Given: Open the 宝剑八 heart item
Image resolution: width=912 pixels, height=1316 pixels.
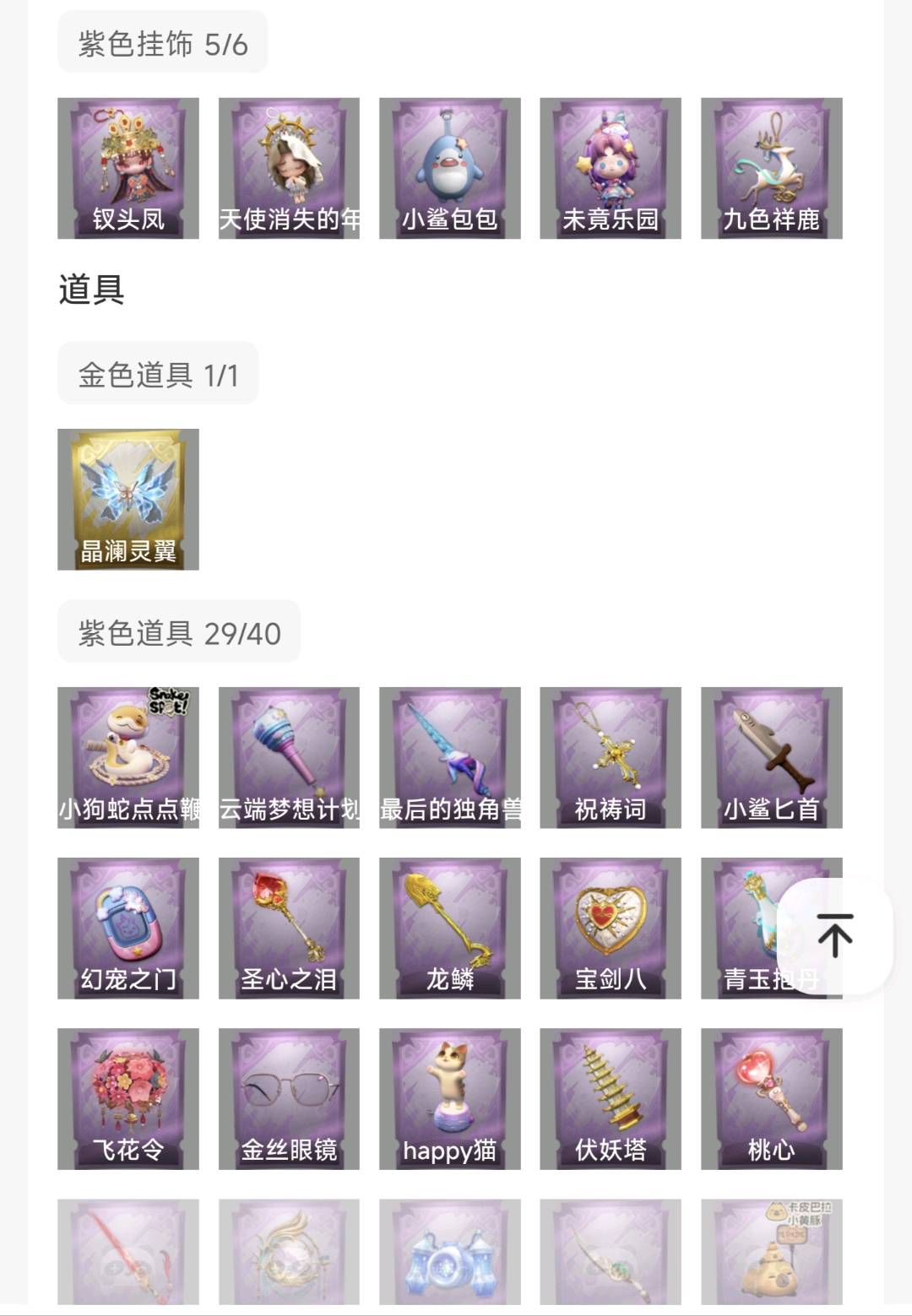Looking at the screenshot, I should [x=611, y=928].
